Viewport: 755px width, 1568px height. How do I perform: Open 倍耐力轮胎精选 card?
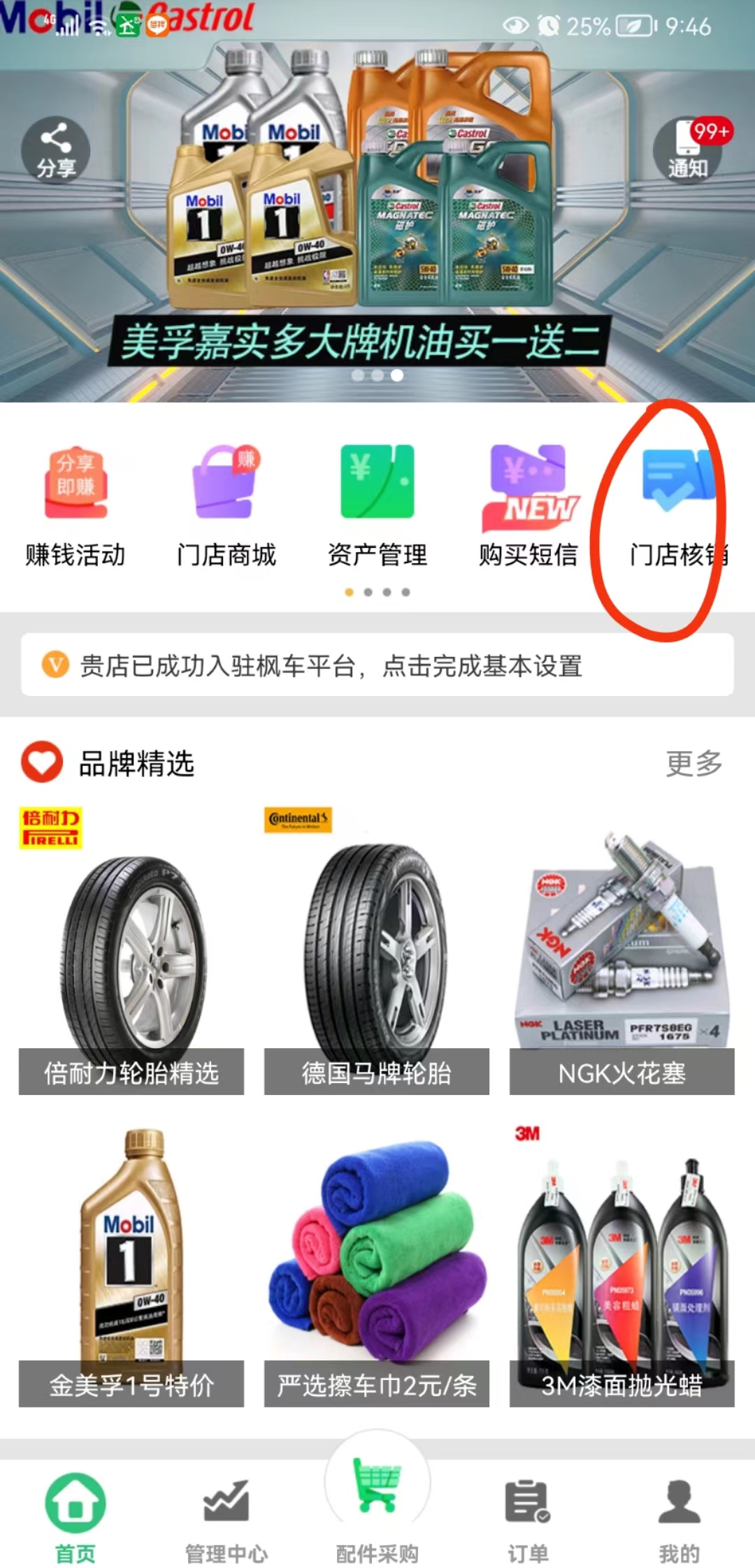(131, 952)
